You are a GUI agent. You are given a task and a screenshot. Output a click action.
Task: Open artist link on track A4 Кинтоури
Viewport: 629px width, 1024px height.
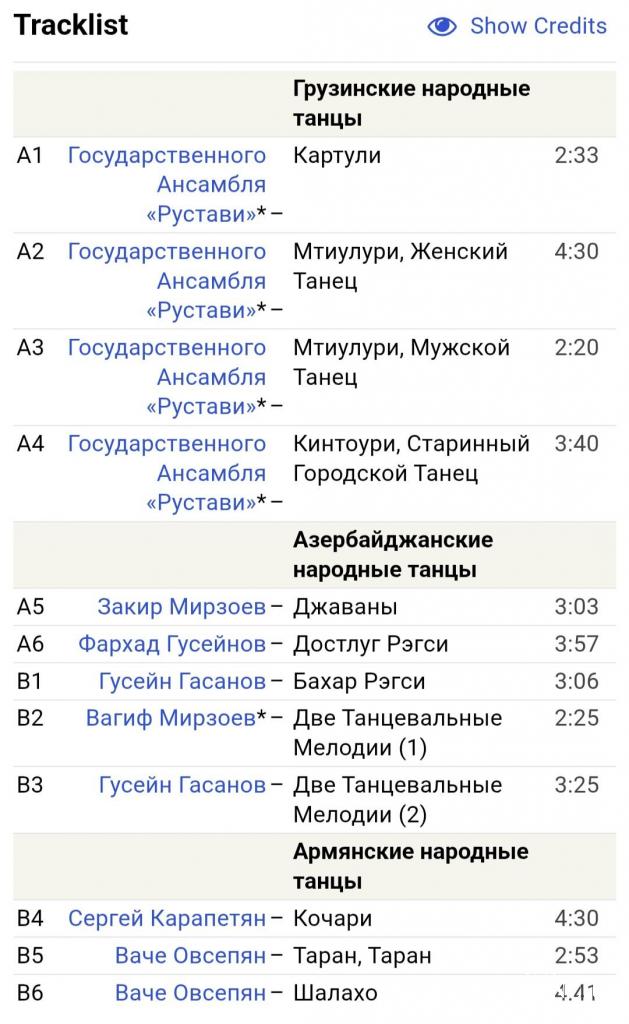pos(167,473)
